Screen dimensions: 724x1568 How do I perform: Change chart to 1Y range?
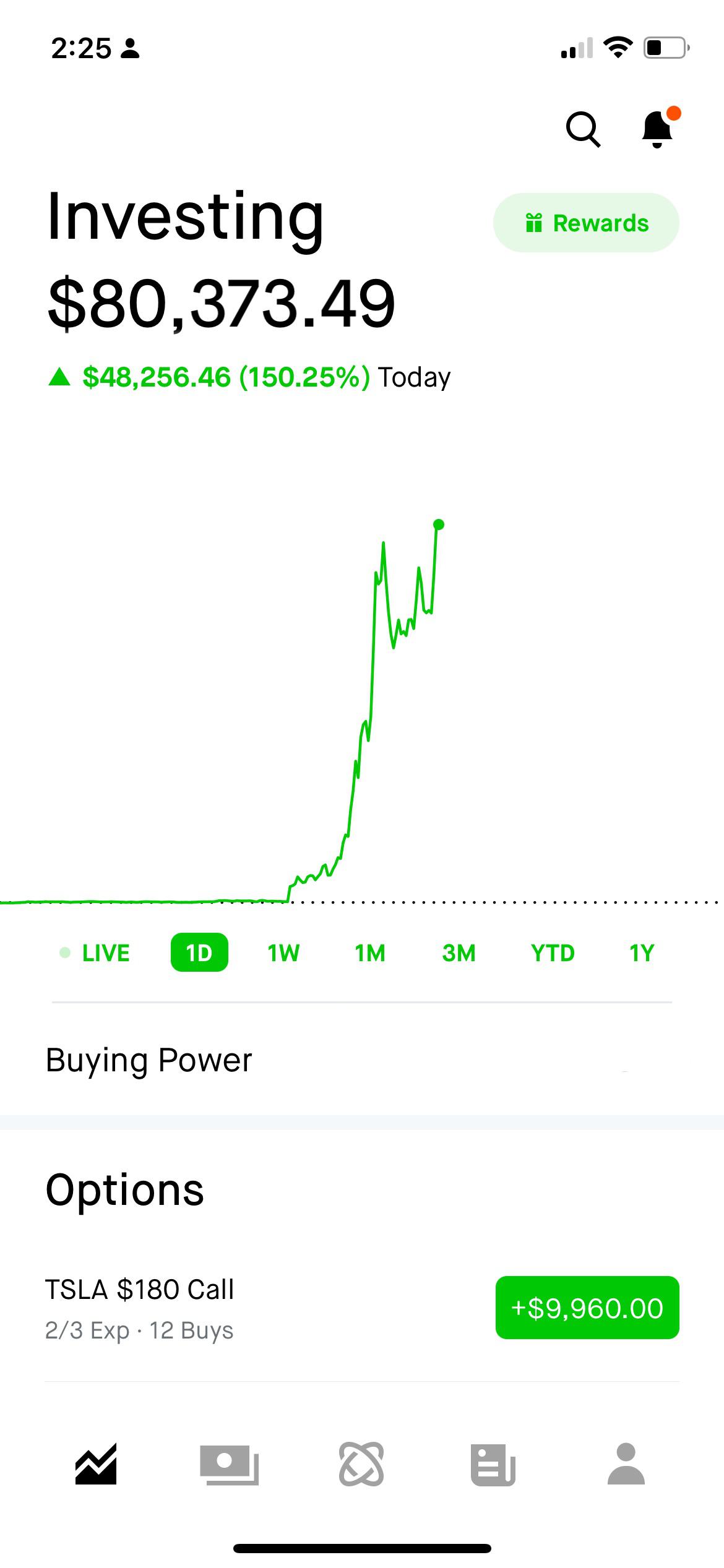click(x=642, y=953)
